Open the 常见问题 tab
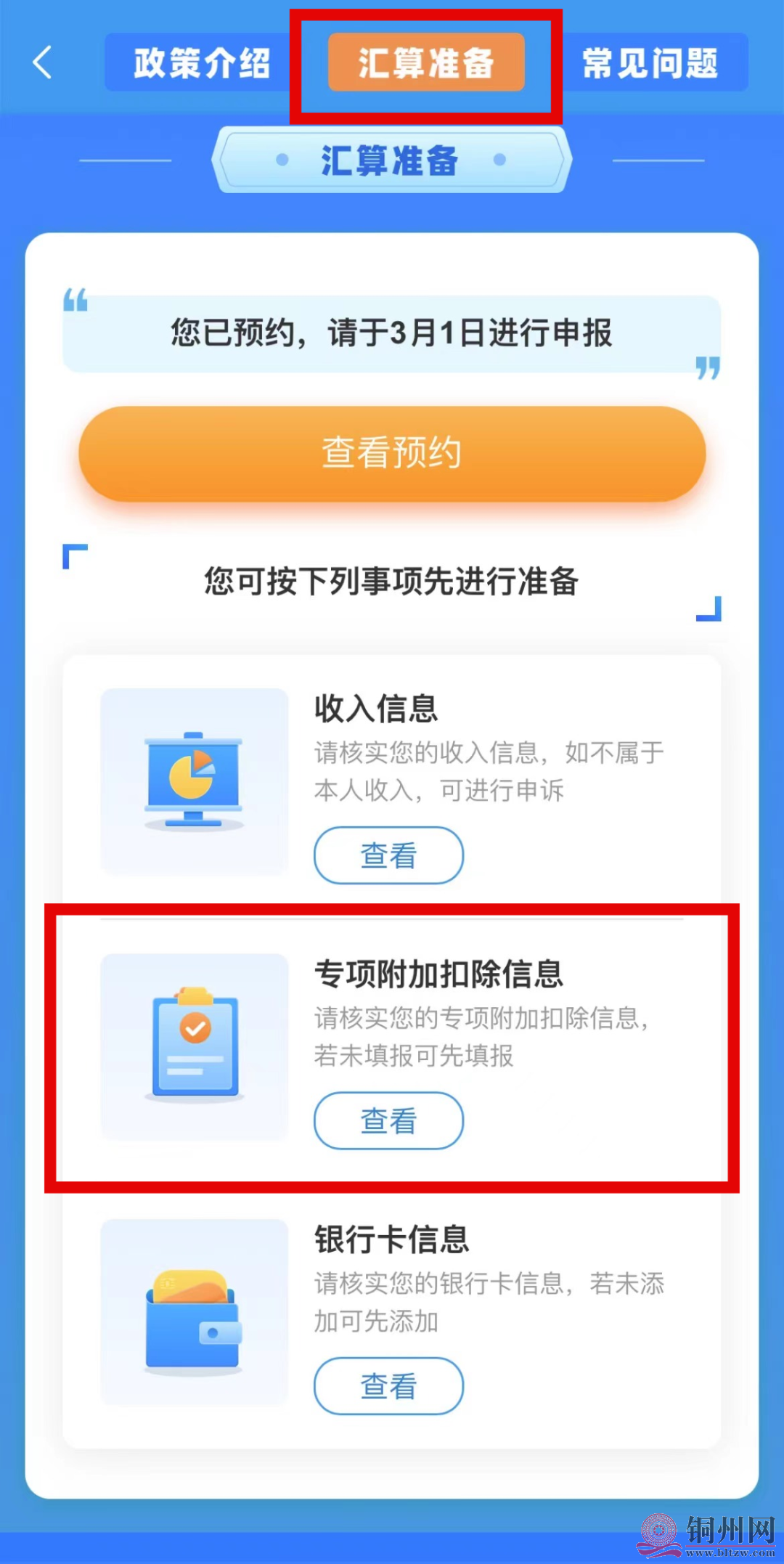Viewport: 784px width, 1564px height. point(650,62)
